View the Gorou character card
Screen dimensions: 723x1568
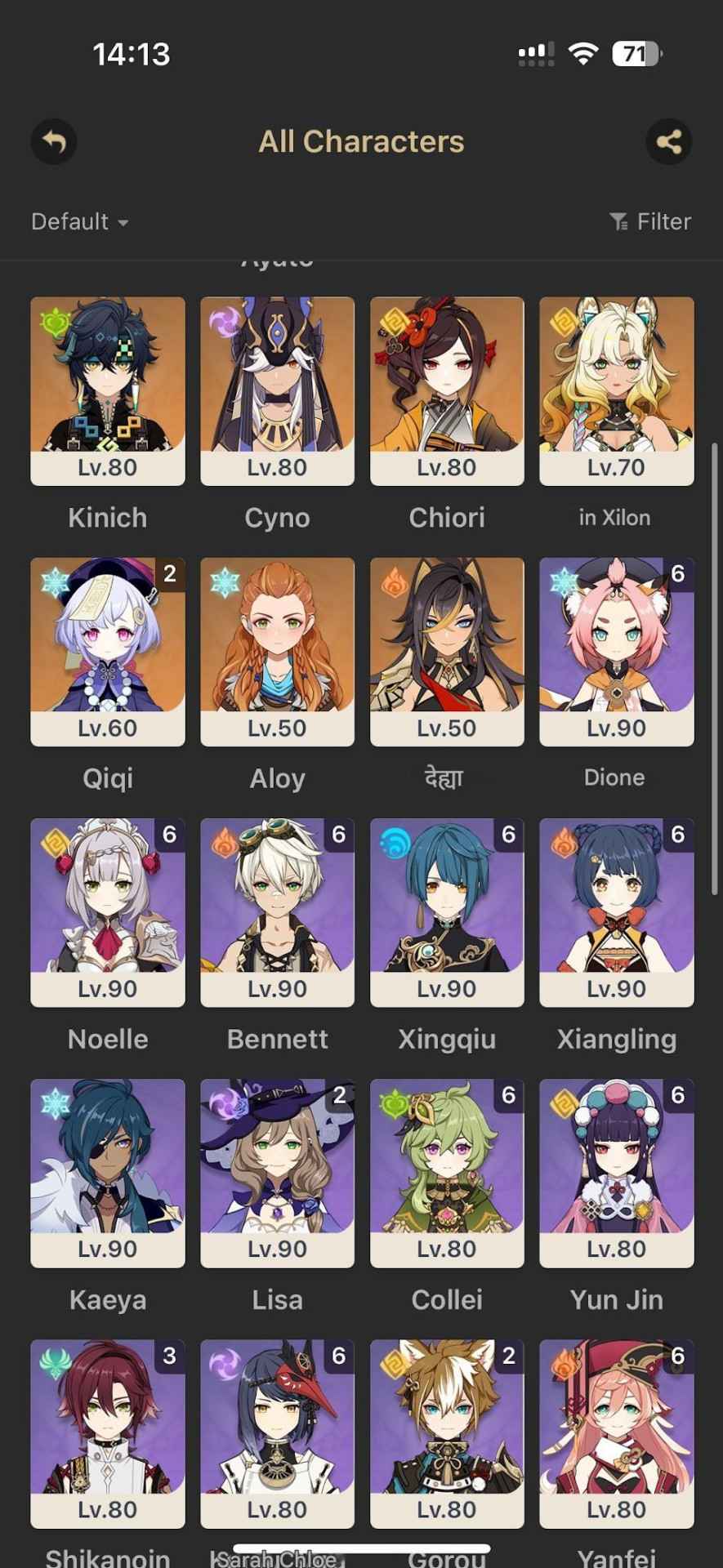point(447,1432)
